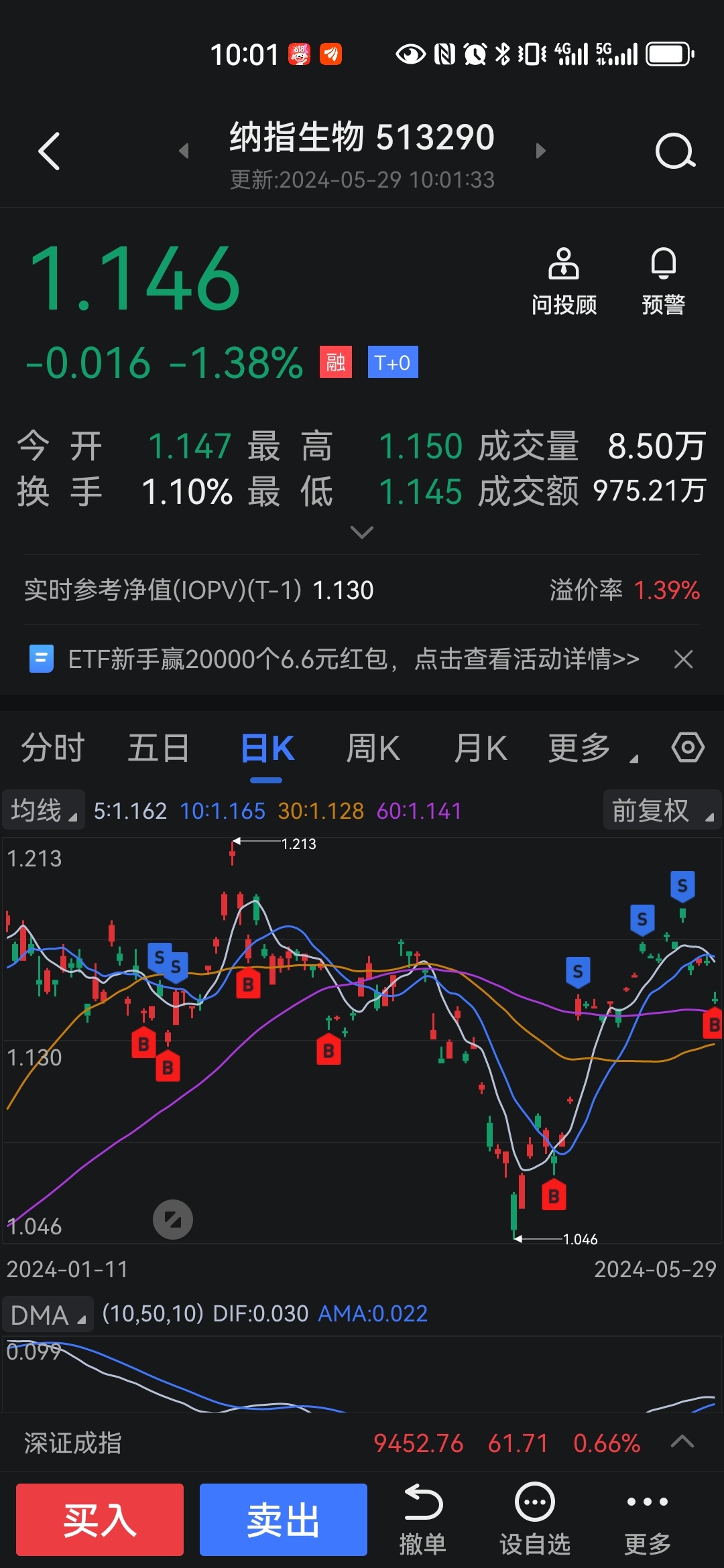The image size is (724, 1568).
Task: Switch to the 月K monthly chart tab
Action: tap(482, 747)
